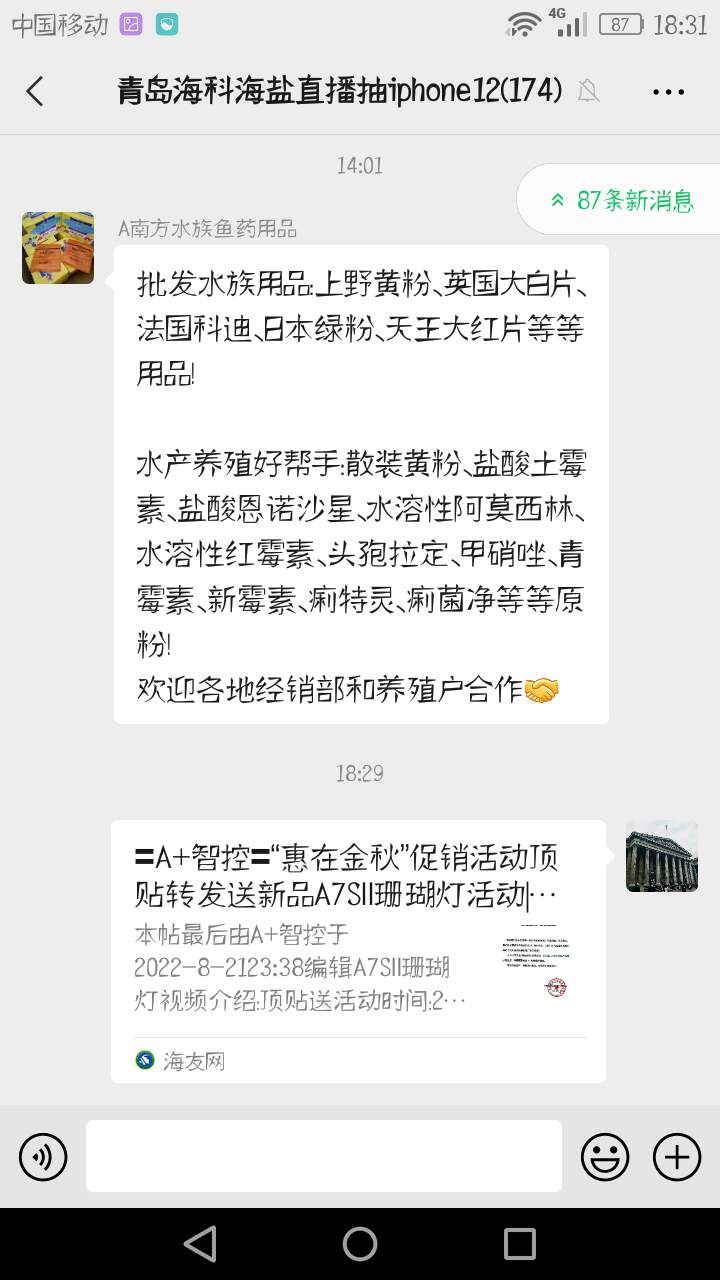
Task: Open the group chat overflow menu
Action: (668, 91)
